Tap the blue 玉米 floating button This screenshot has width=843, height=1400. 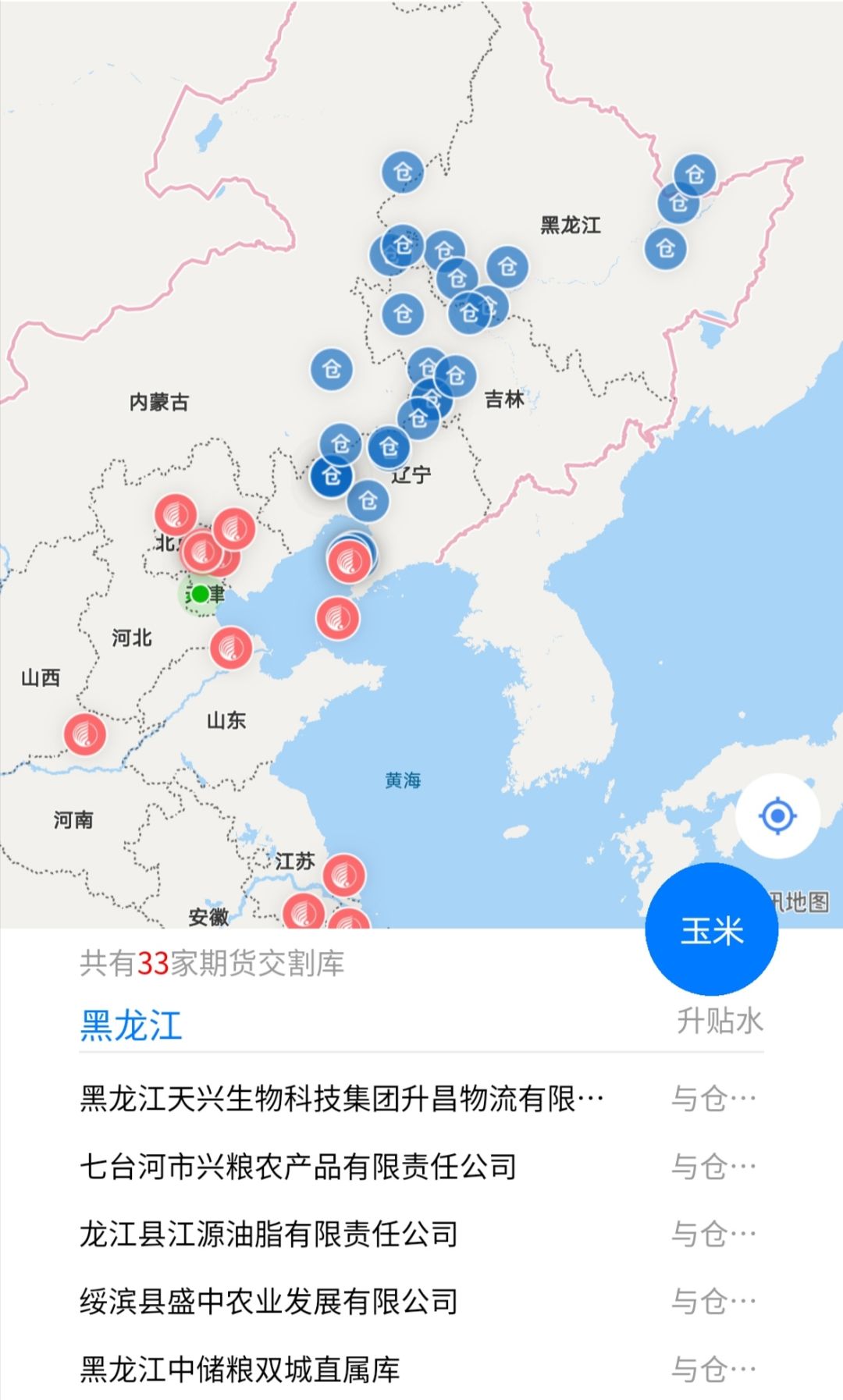click(x=711, y=929)
